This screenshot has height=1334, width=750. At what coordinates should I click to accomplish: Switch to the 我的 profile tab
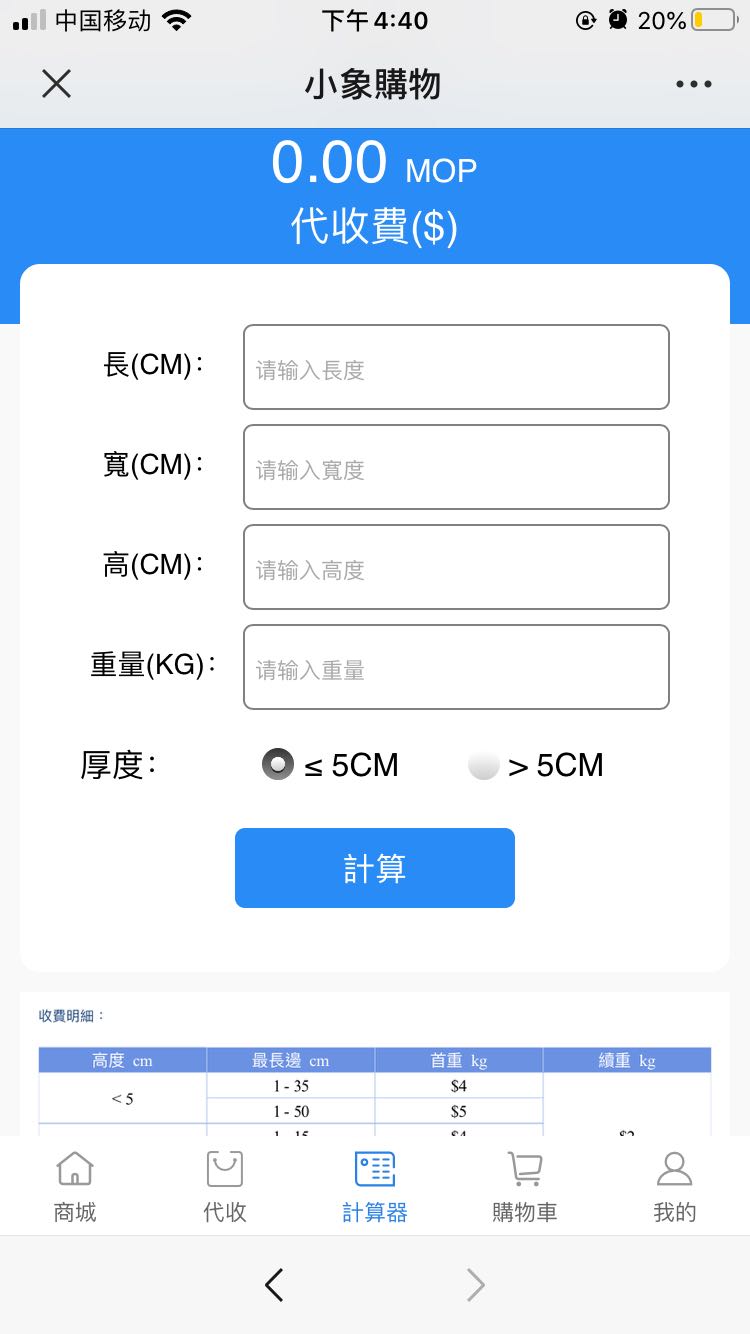[x=675, y=1186]
